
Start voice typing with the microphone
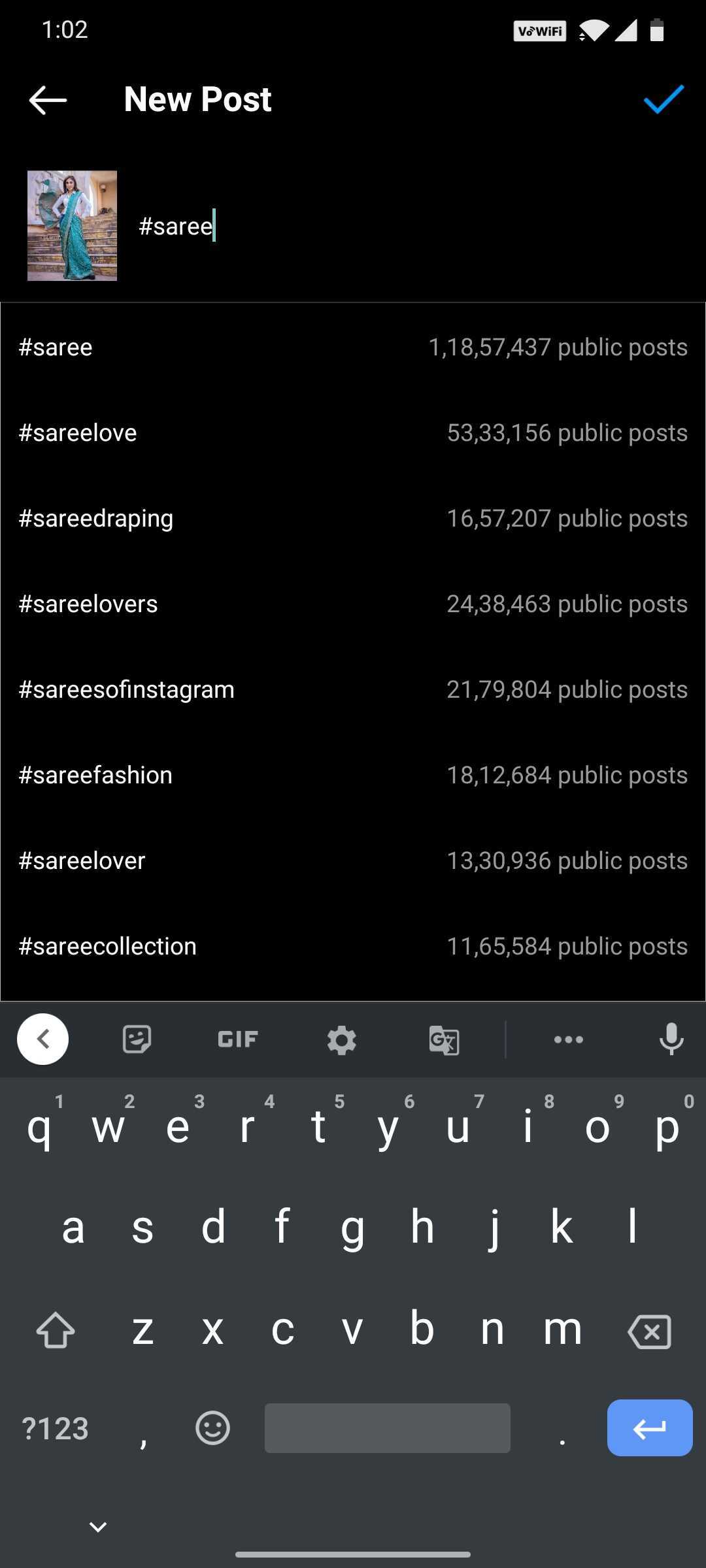click(671, 1039)
